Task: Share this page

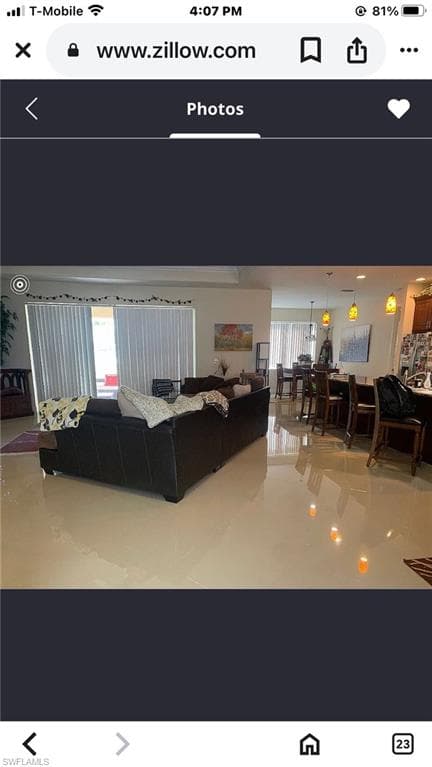Action: point(357,50)
